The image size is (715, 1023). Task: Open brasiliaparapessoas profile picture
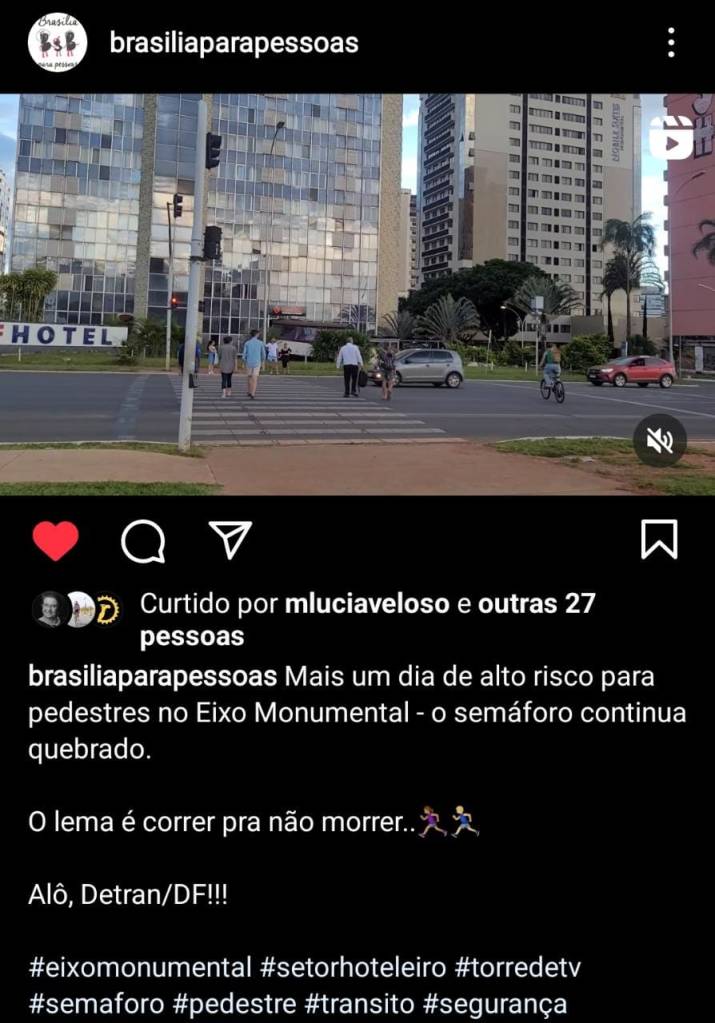click(x=57, y=43)
